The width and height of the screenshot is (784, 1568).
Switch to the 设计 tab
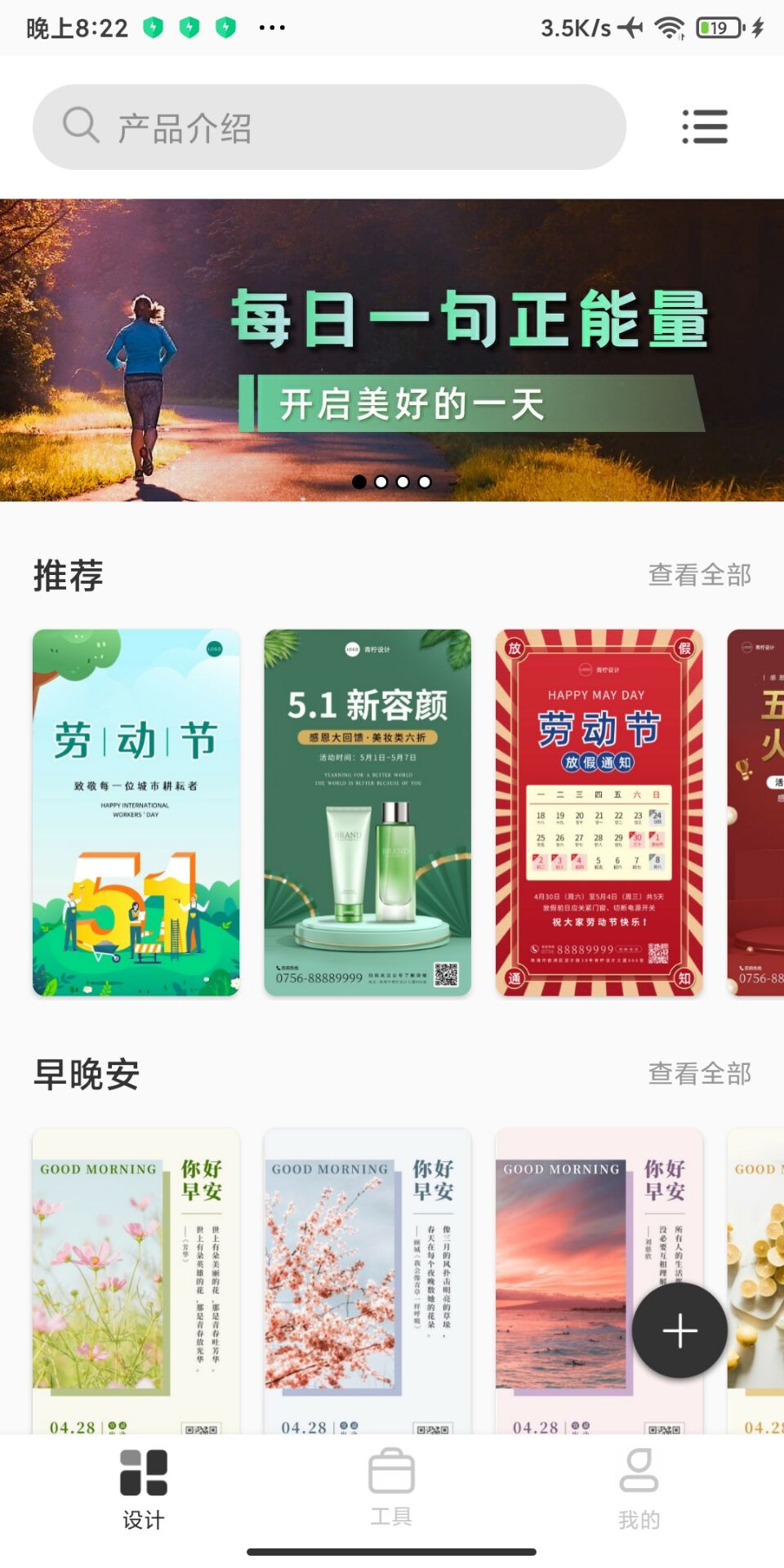(144, 1488)
